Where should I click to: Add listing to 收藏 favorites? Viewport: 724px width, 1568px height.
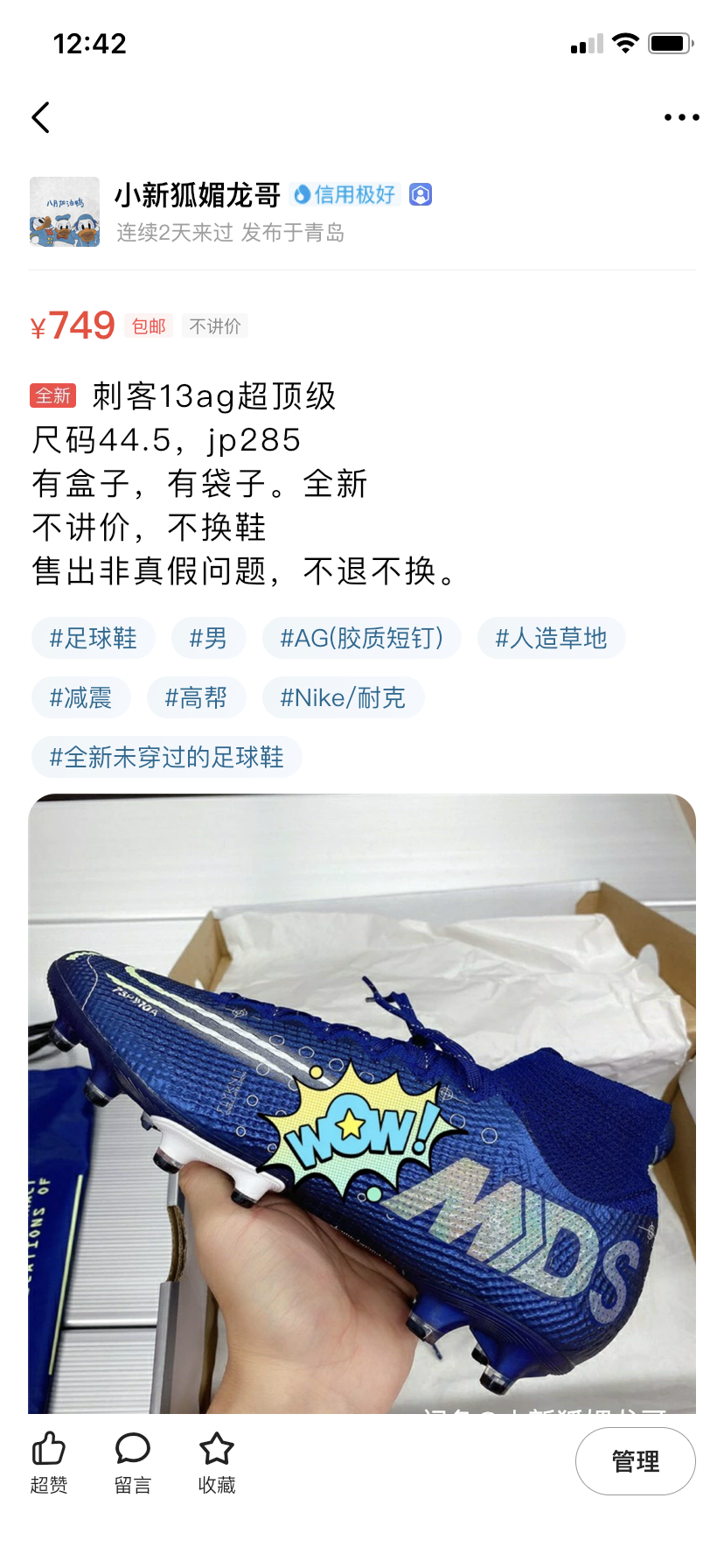point(217,1462)
